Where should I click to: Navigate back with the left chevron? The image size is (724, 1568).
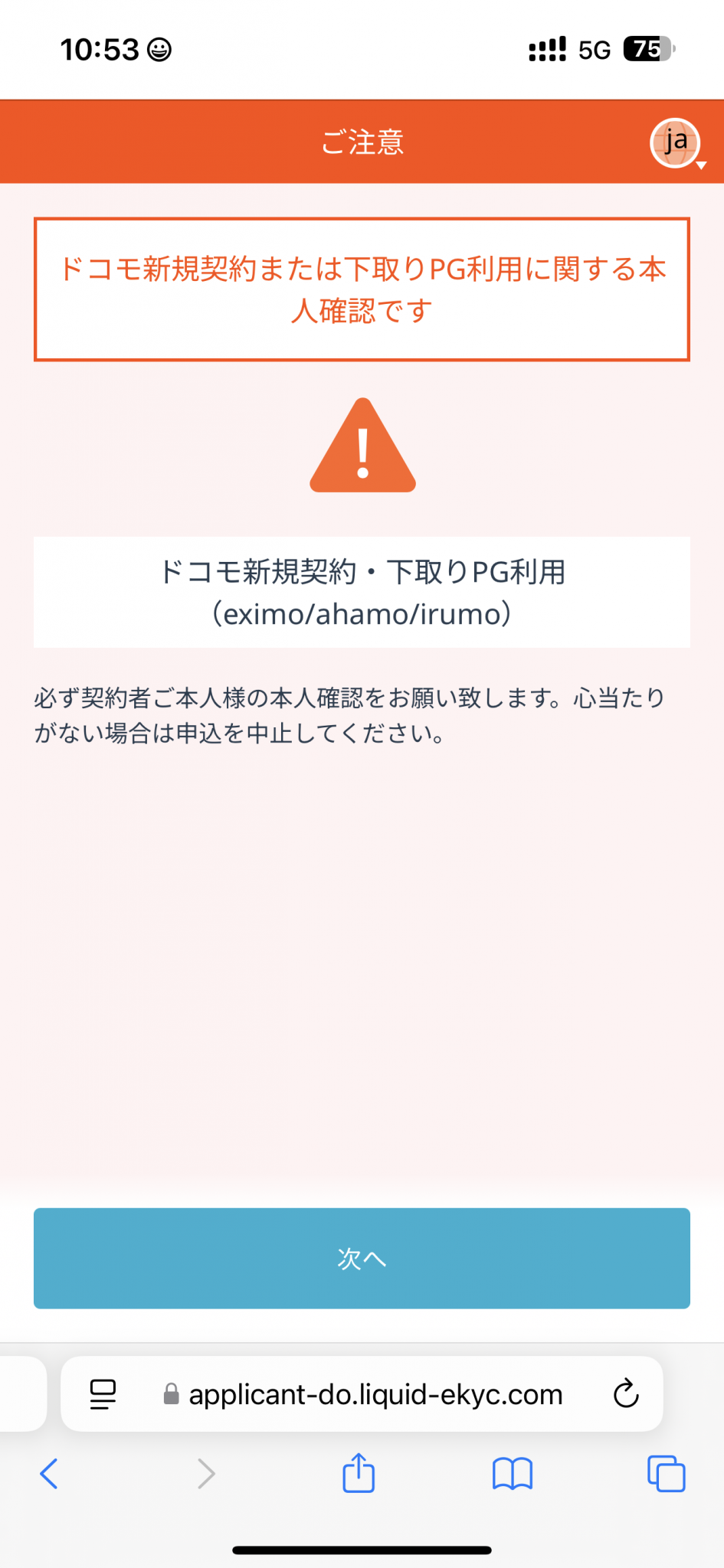pyautogui.click(x=48, y=1472)
